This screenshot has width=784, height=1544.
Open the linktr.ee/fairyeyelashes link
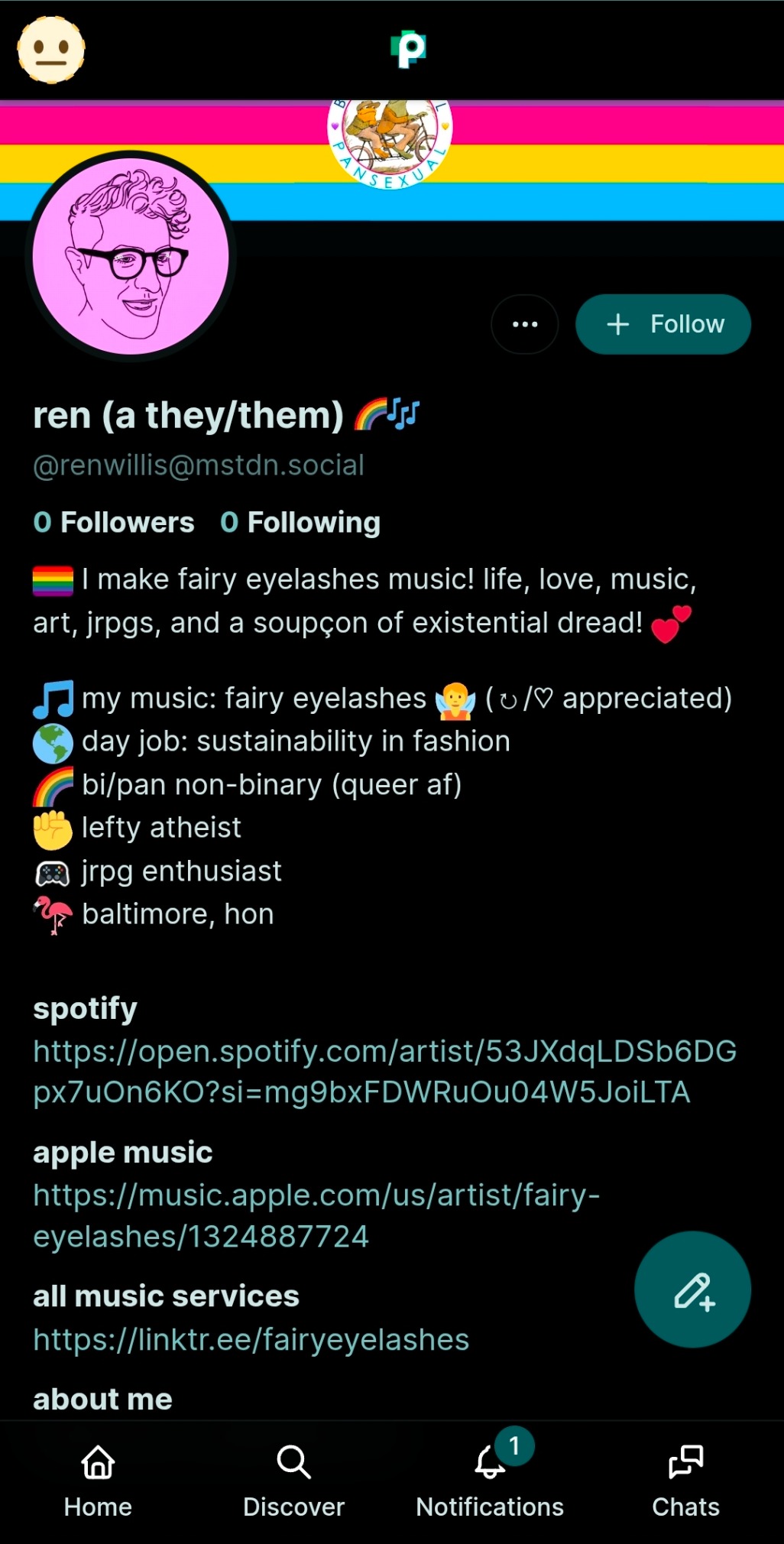[x=251, y=1340]
